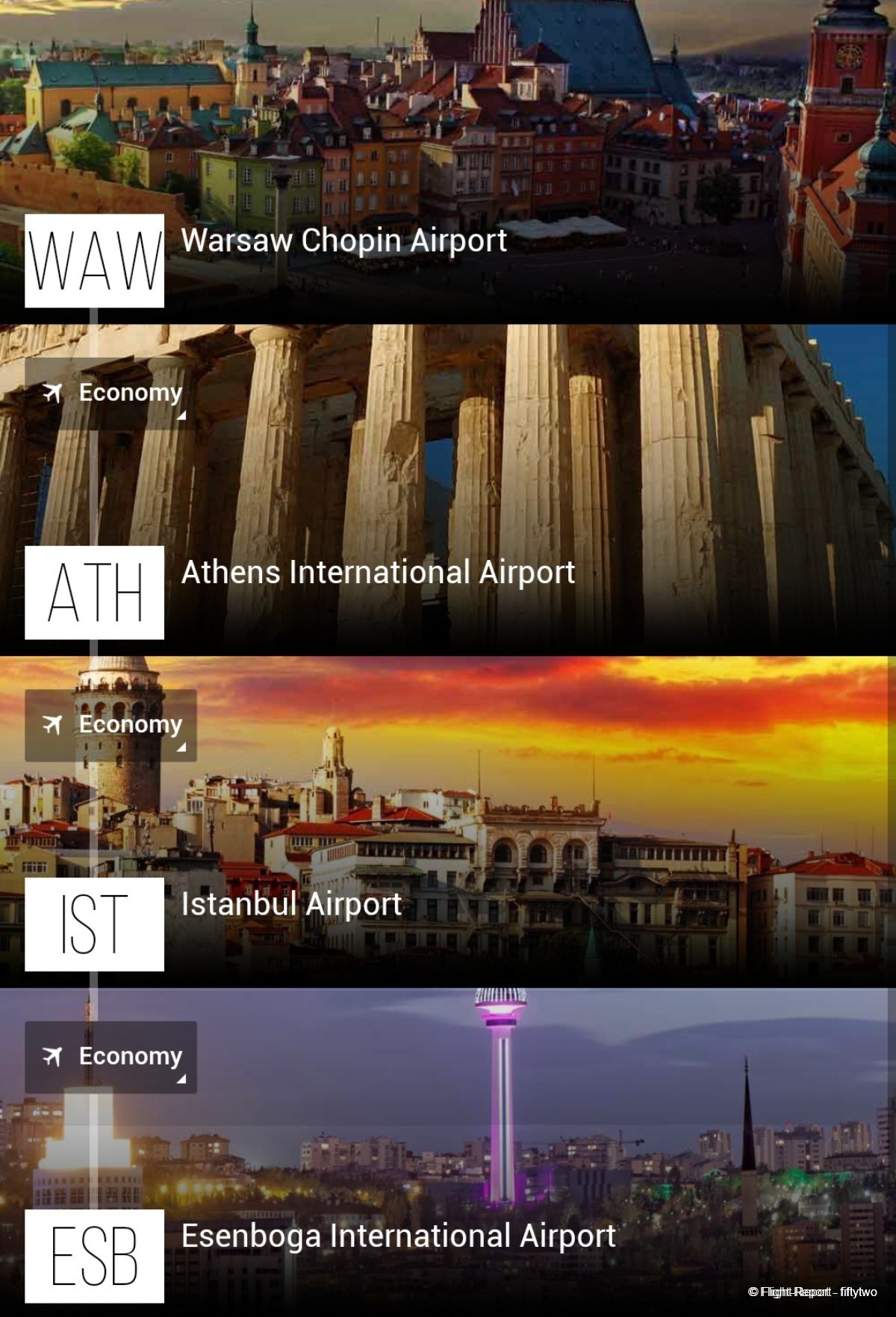Open the Istanbul Airport card
Screen dimensions: 896x1317
(x=291, y=904)
